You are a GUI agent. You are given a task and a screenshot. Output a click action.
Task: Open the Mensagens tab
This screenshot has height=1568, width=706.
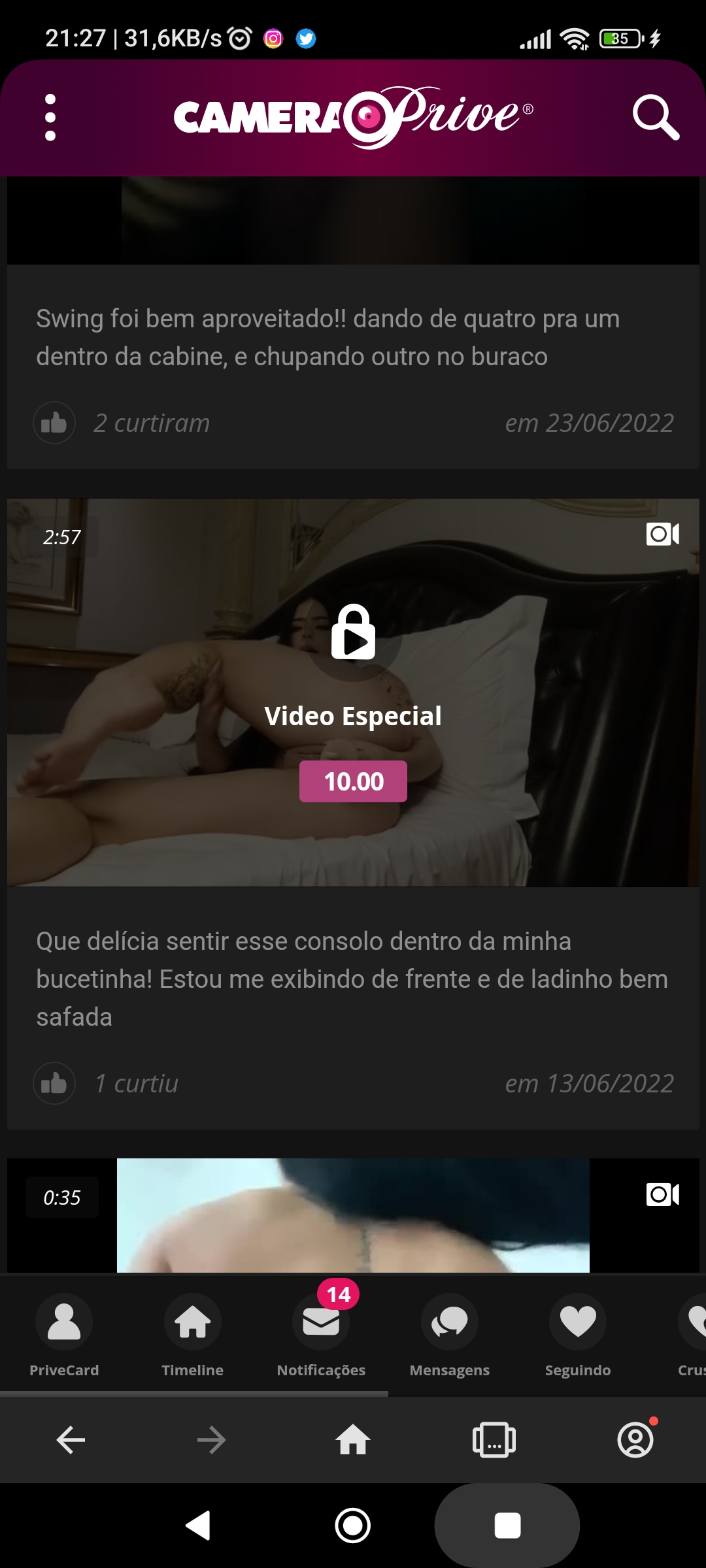click(x=450, y=1336)
